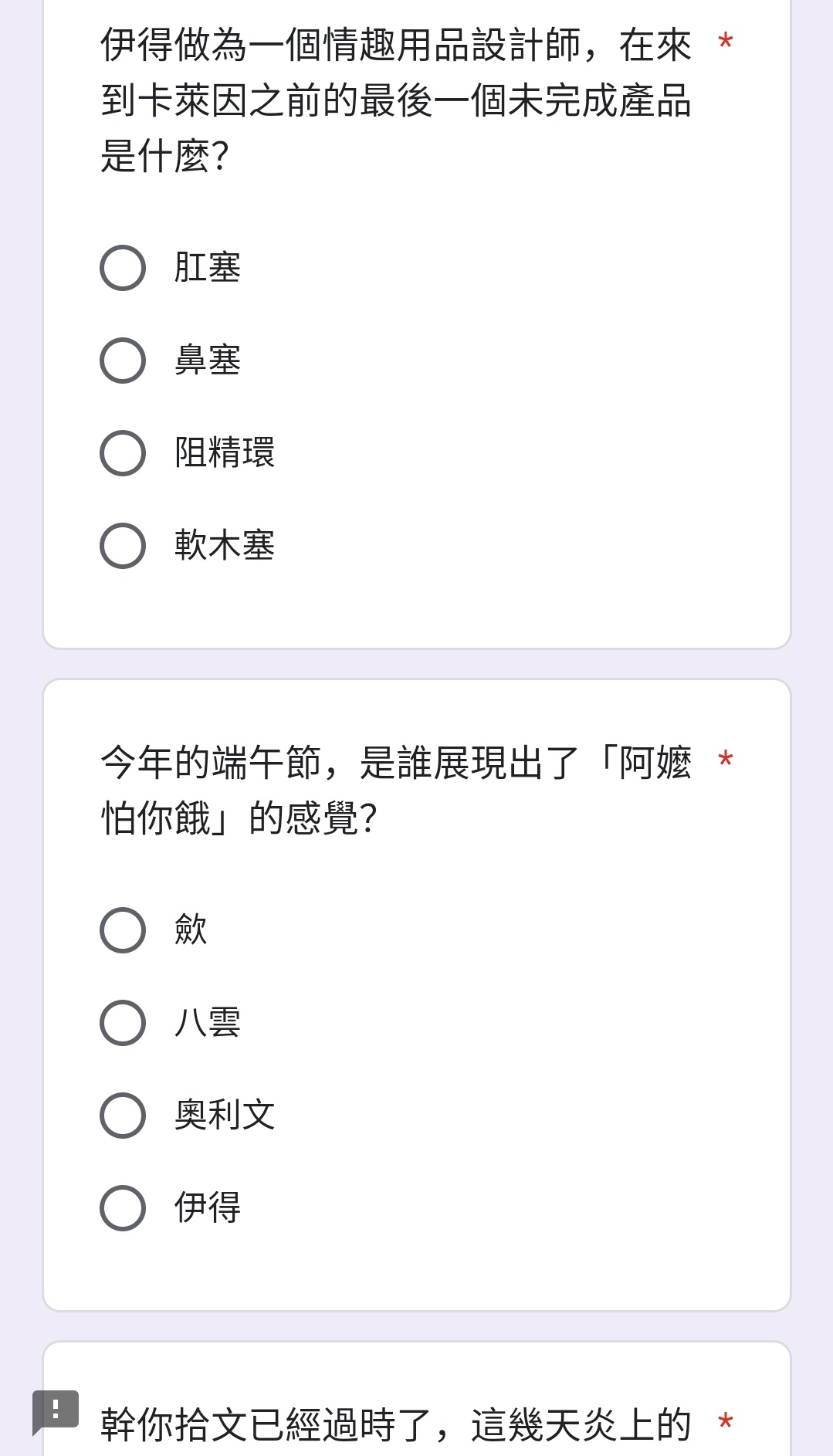
Task: Open the report problem feedback icon
Action: (x=56, y=1412)
